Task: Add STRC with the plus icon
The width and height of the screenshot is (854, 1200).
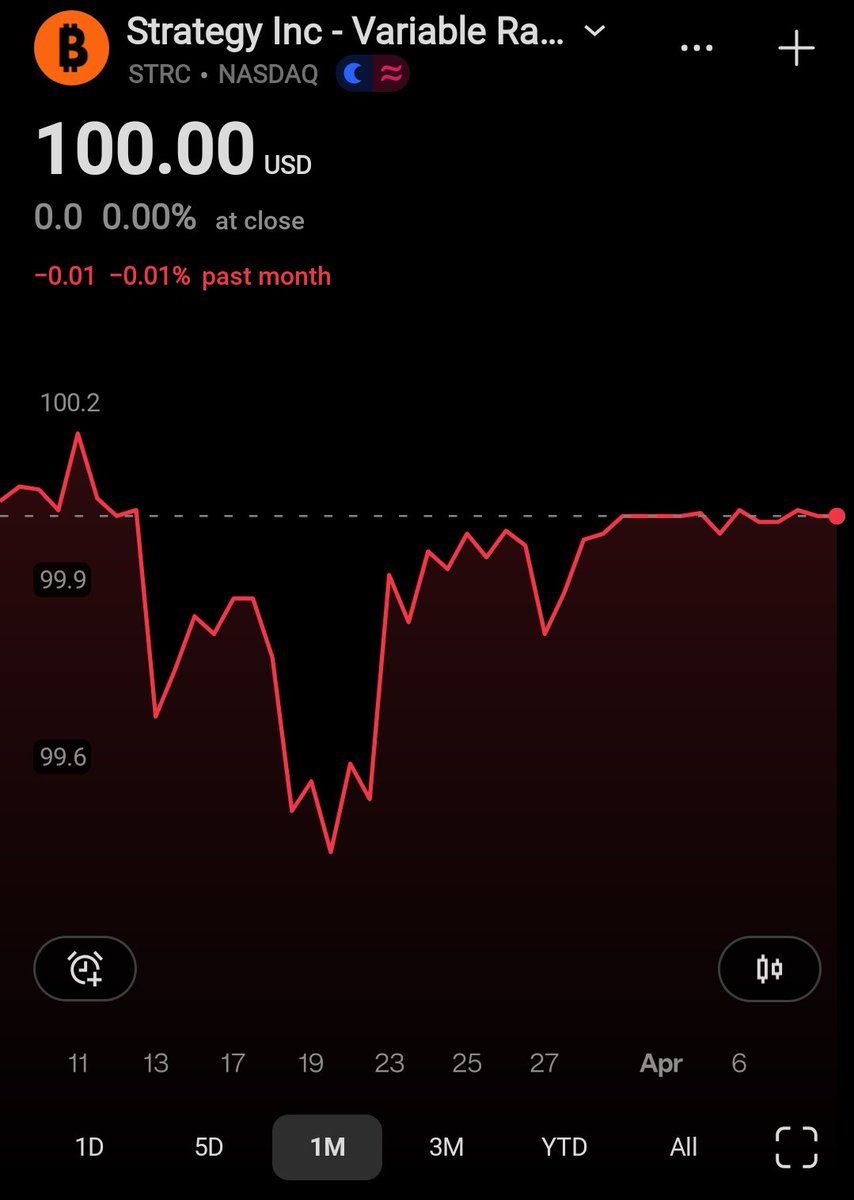Action: tap(796, 47)
